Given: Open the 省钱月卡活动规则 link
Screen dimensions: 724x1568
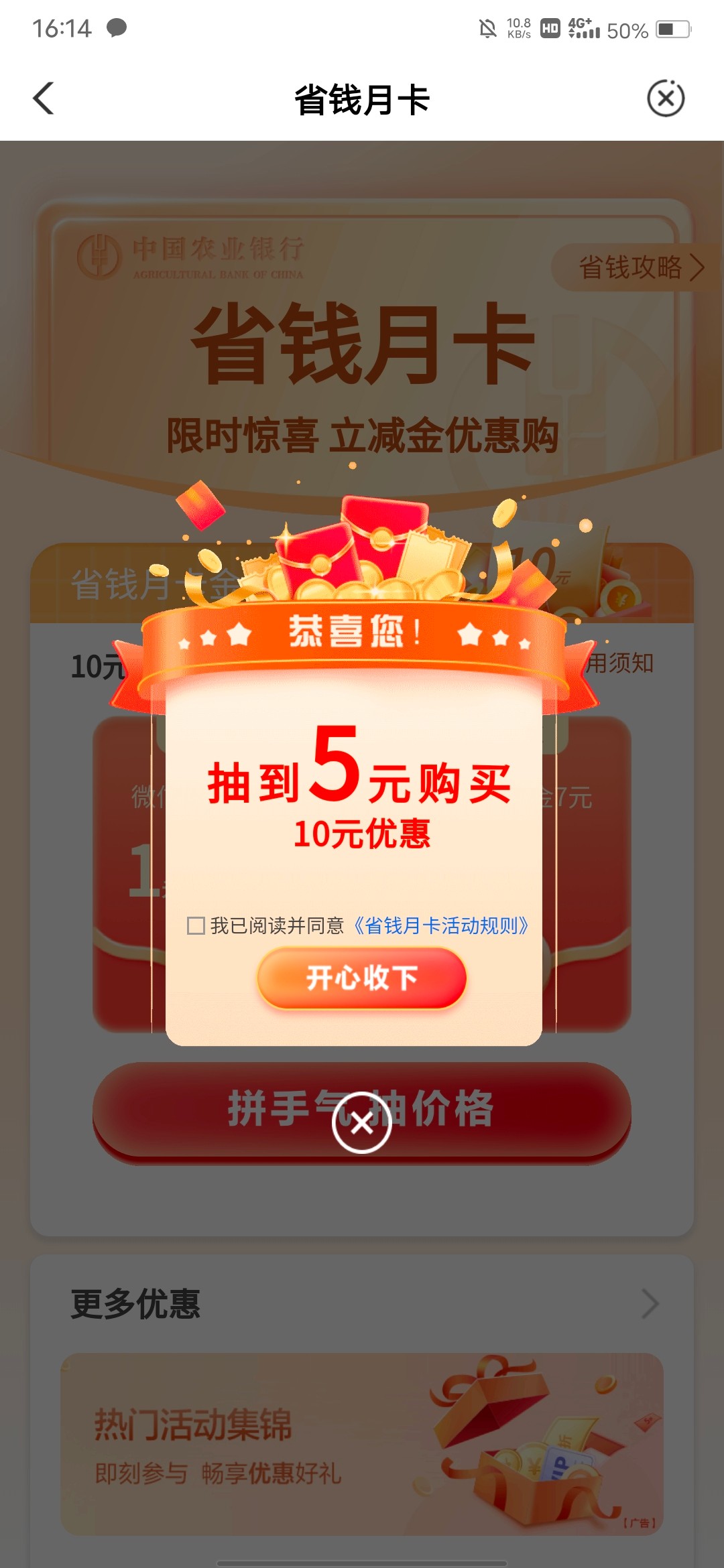Looking at the screenshot, I should click(x=442, y=926).
